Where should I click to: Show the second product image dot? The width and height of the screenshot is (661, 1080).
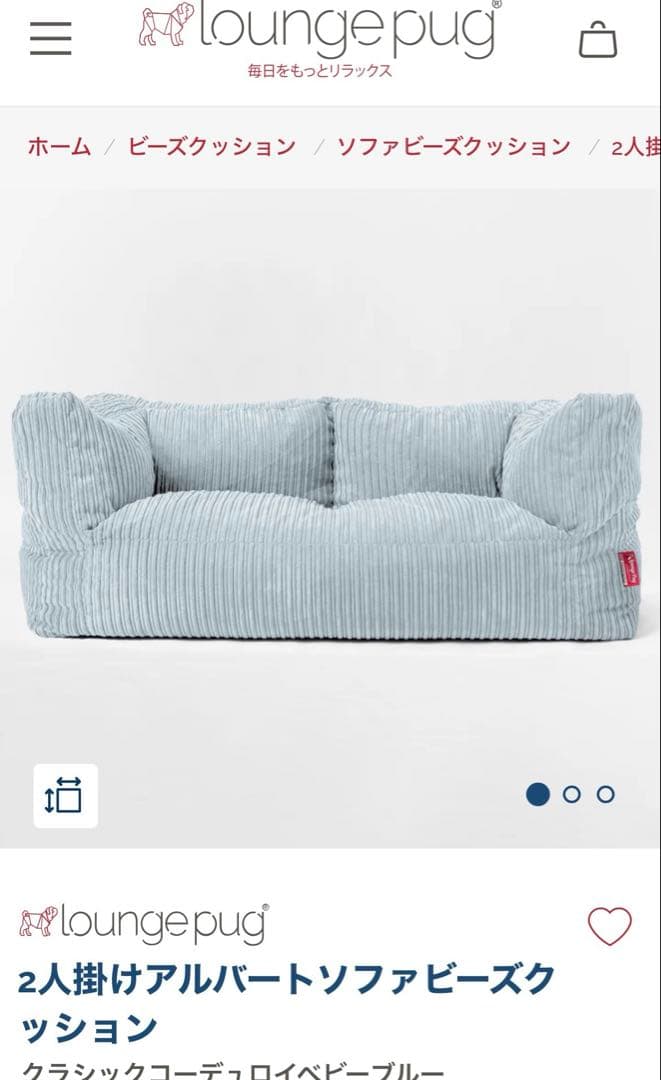(572, 794)
